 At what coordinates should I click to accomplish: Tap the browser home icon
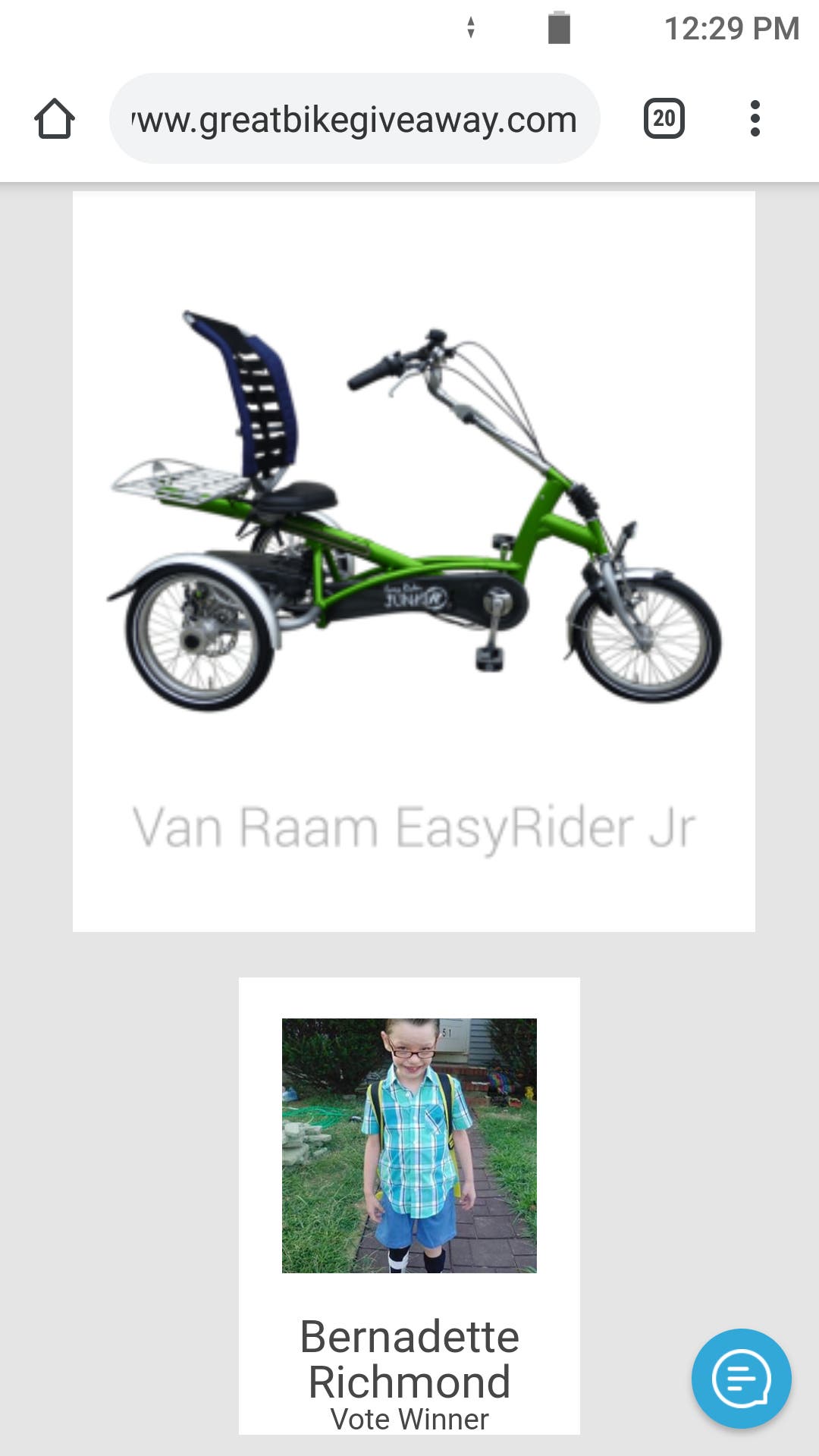click(x=55, y=119)
